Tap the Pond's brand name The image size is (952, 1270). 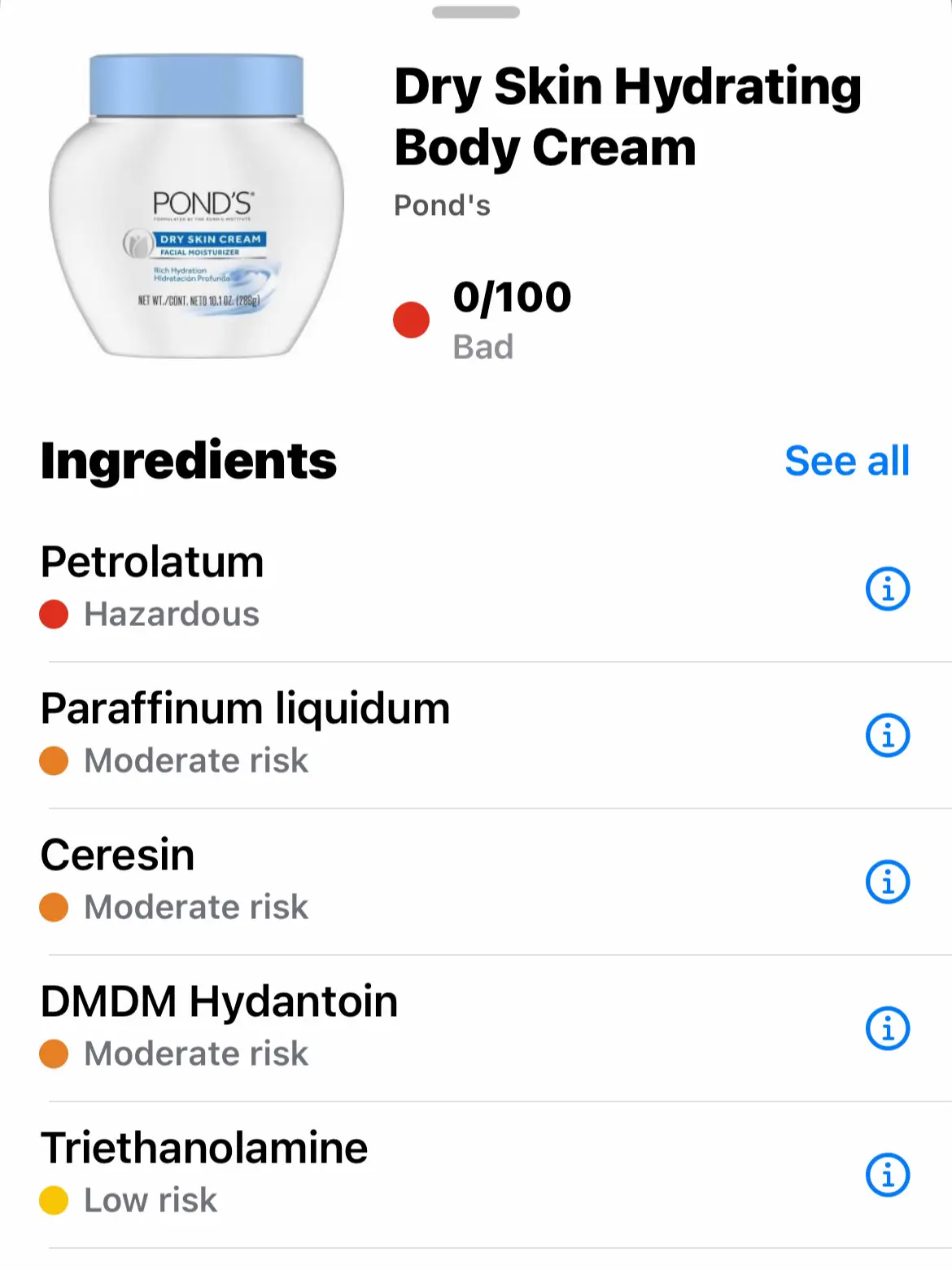coord(441,205)
